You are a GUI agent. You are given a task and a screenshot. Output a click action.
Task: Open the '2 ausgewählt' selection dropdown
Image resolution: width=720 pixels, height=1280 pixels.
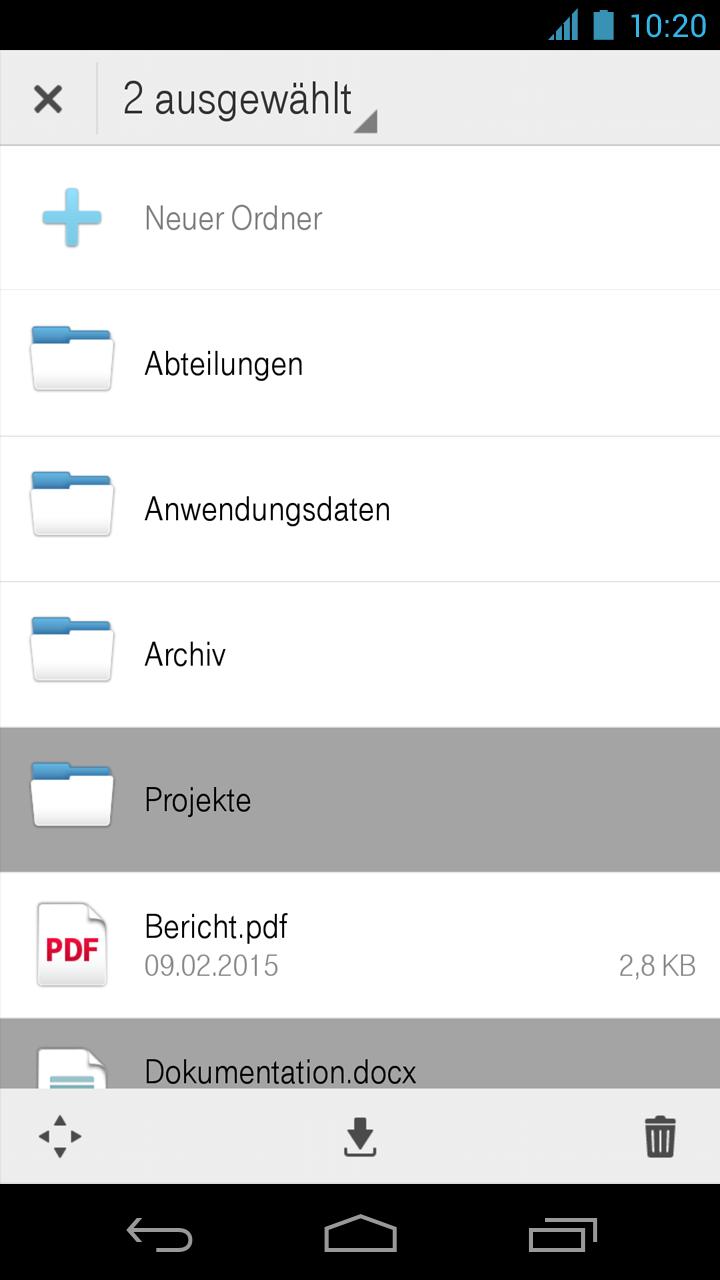click(240, 97)
